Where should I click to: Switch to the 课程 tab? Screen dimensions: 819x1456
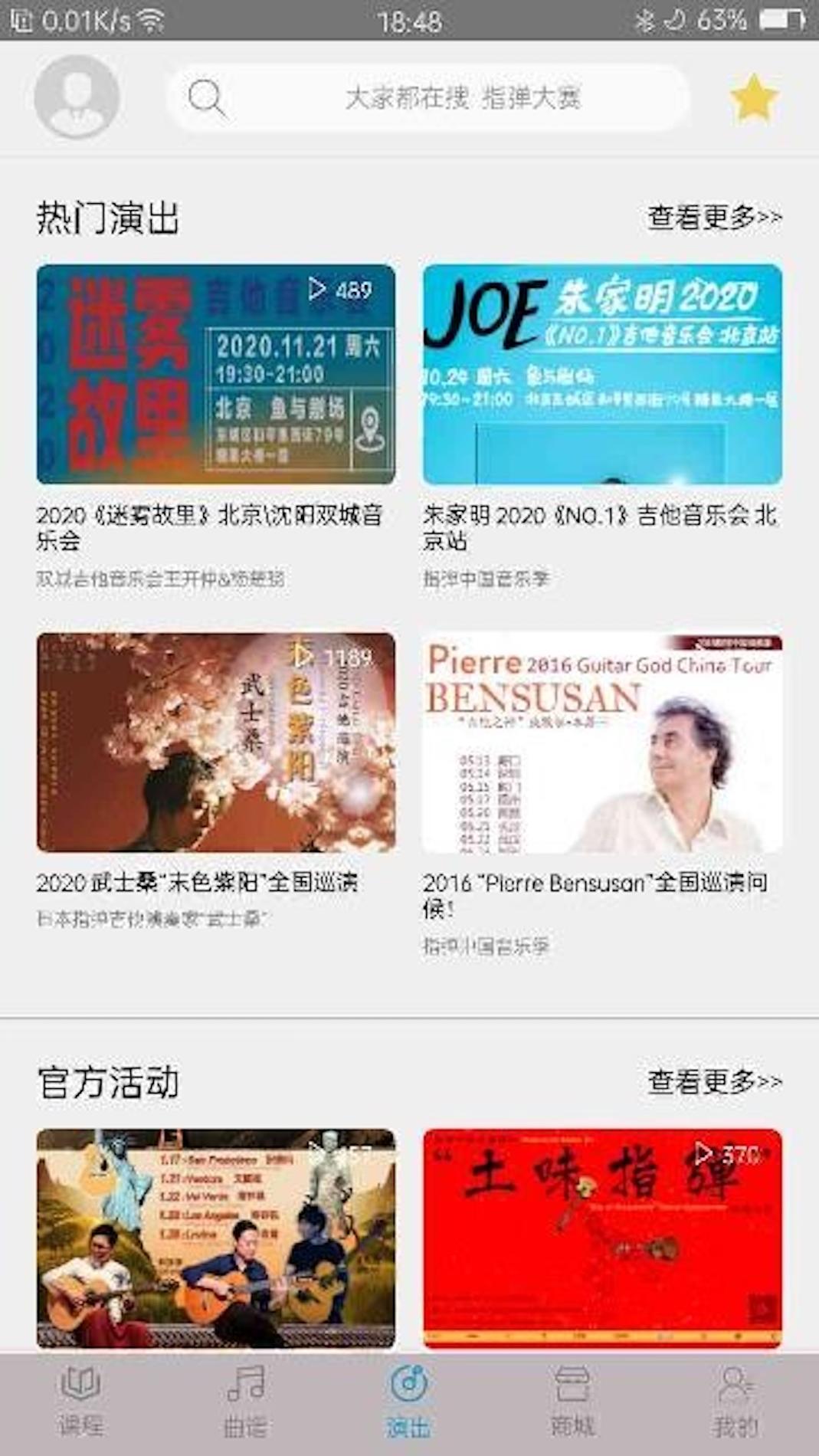point(80,1402)
